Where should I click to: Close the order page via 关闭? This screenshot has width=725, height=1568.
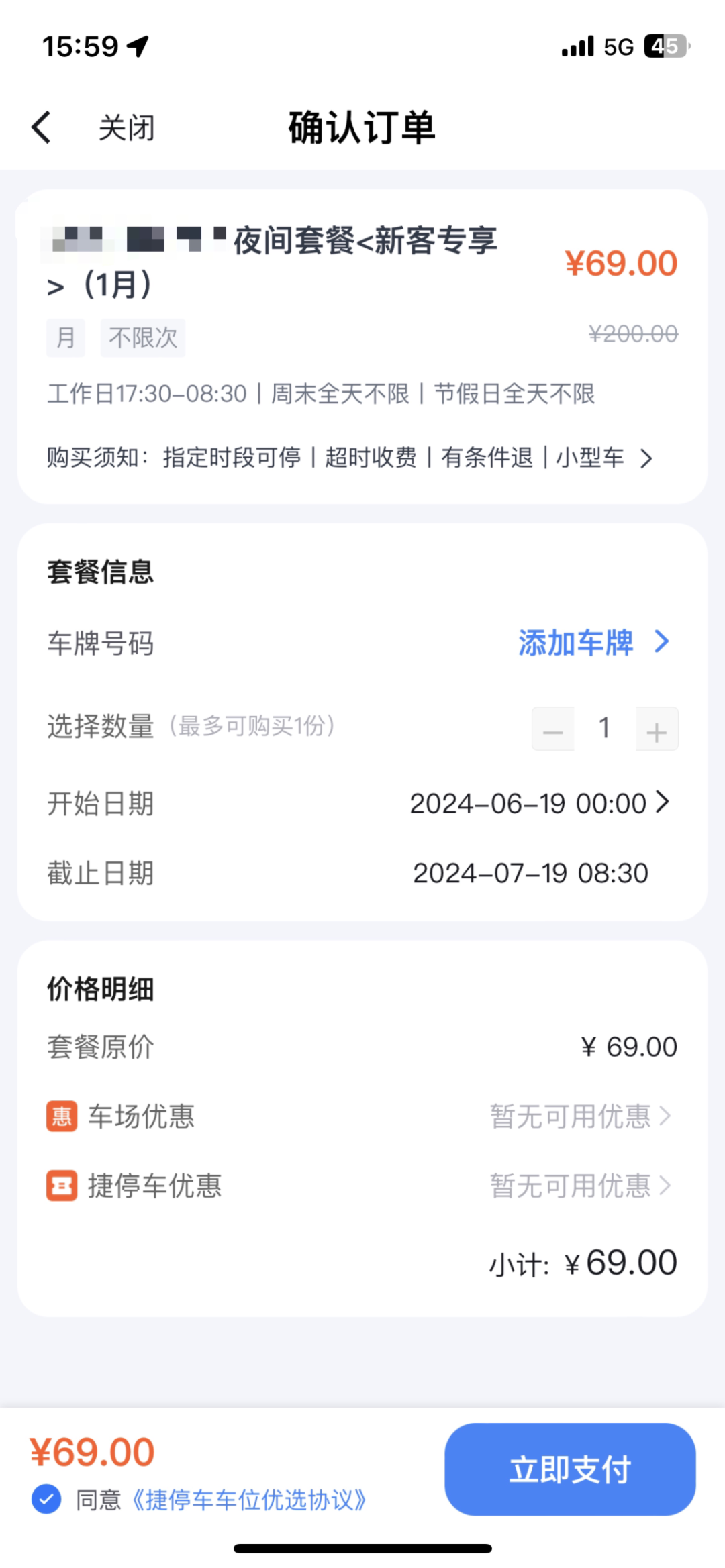126,127
